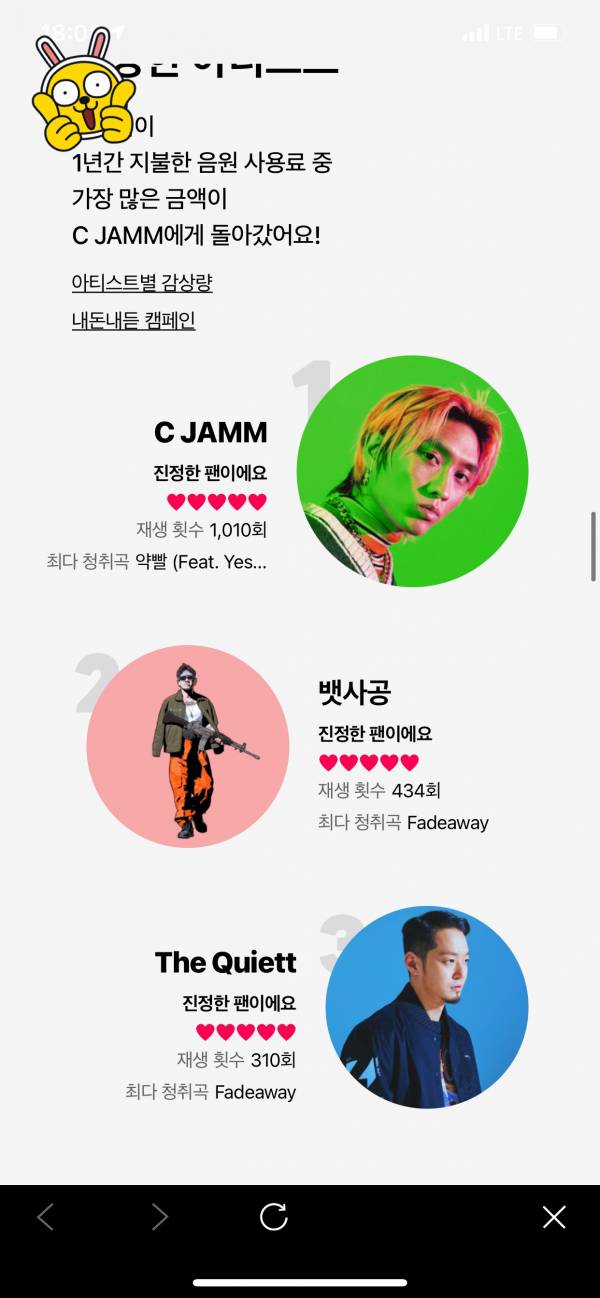Go back to the previous web page
This screenshot has width=600, height=1298.
tap(45, 1217)
